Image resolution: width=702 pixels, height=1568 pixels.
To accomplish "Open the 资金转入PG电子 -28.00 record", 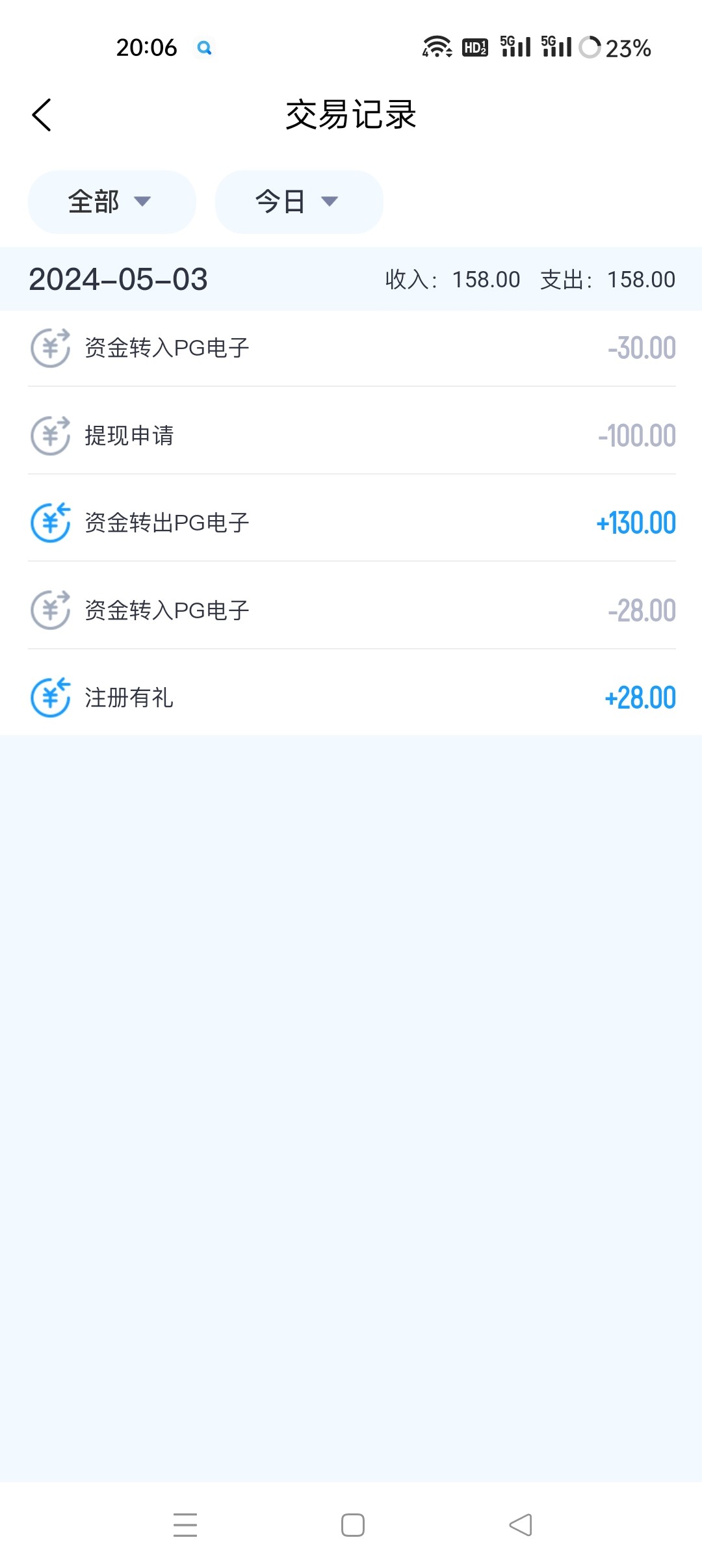I will coord(351,610).
